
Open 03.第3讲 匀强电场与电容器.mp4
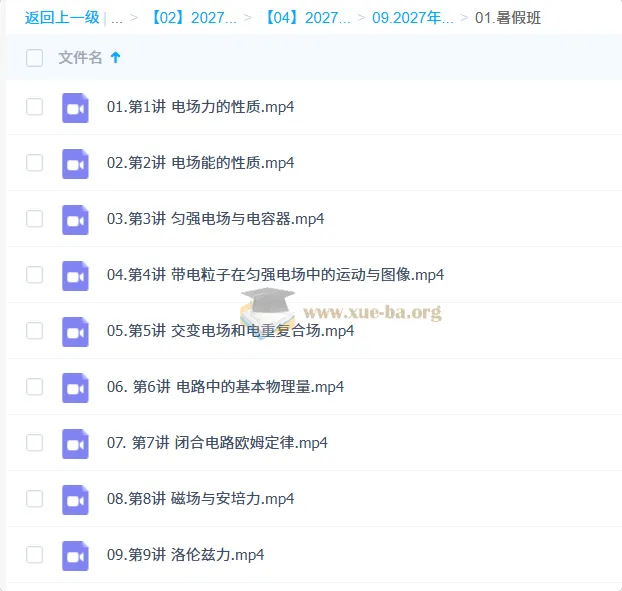(x=215, y=219)
